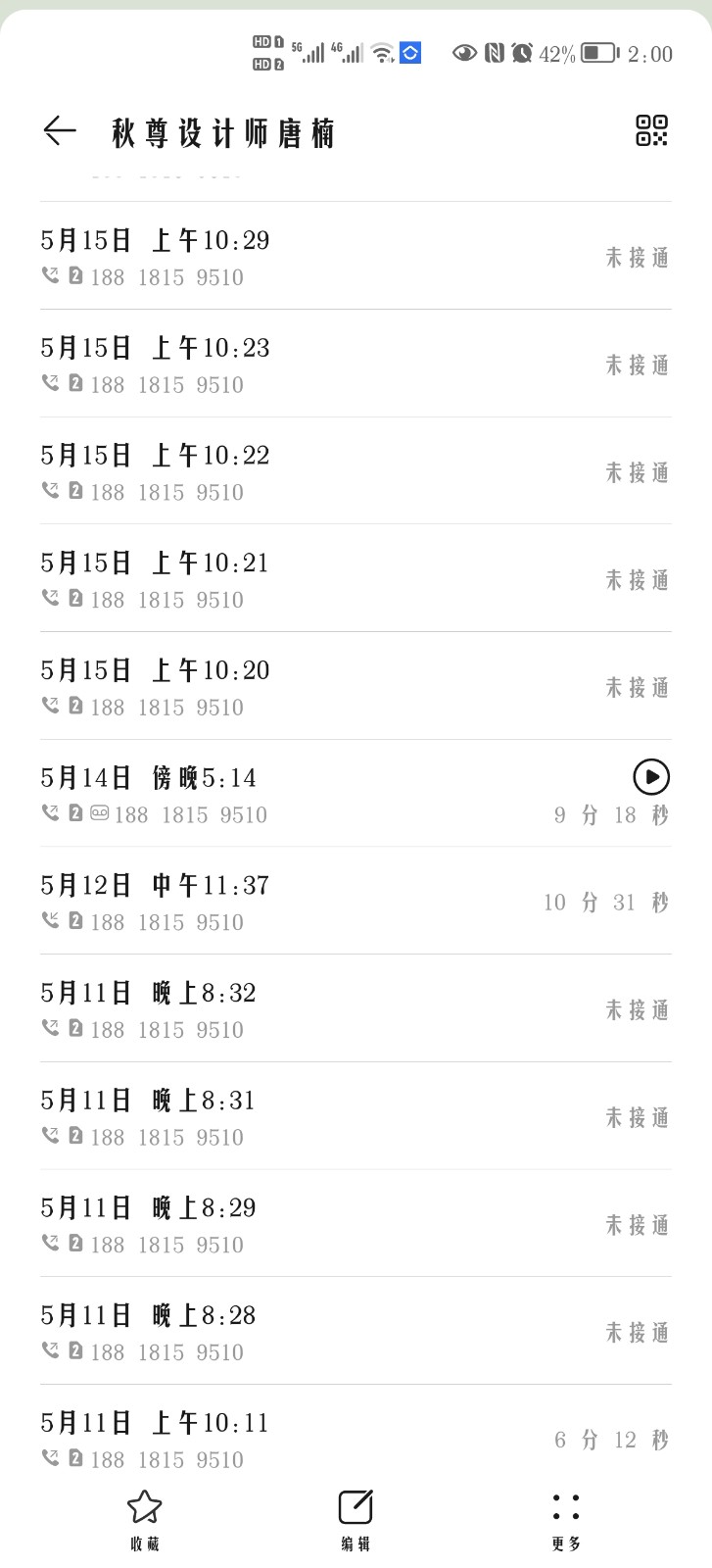Open the 5月11日 上午10:11 call entry

tap(294, 1439)
